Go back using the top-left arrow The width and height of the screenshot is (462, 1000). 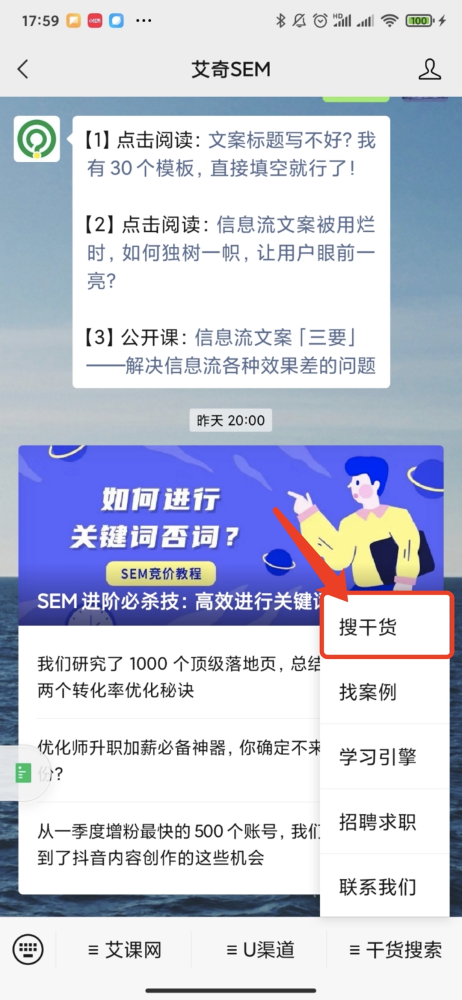click(23, 69)
